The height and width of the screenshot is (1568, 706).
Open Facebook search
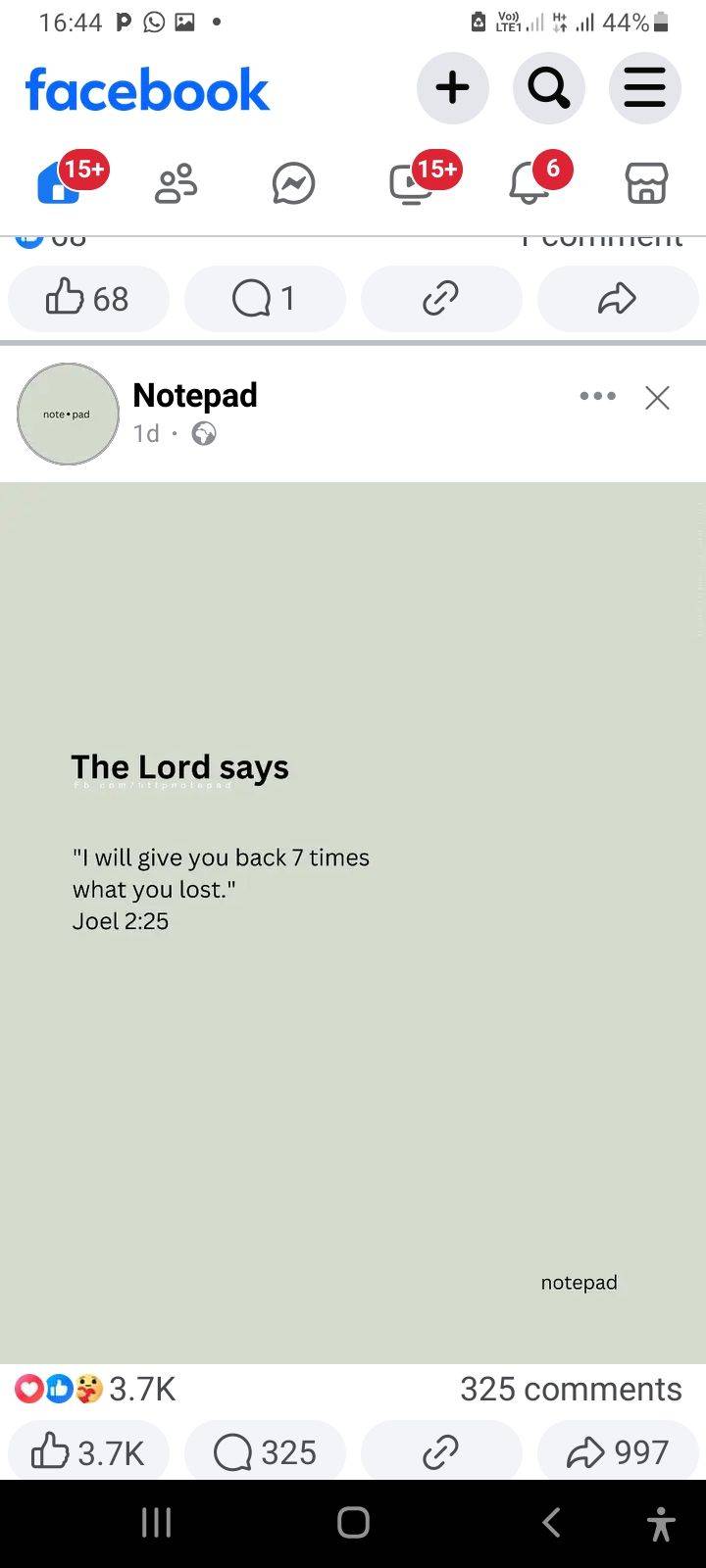tap(549, 88)
